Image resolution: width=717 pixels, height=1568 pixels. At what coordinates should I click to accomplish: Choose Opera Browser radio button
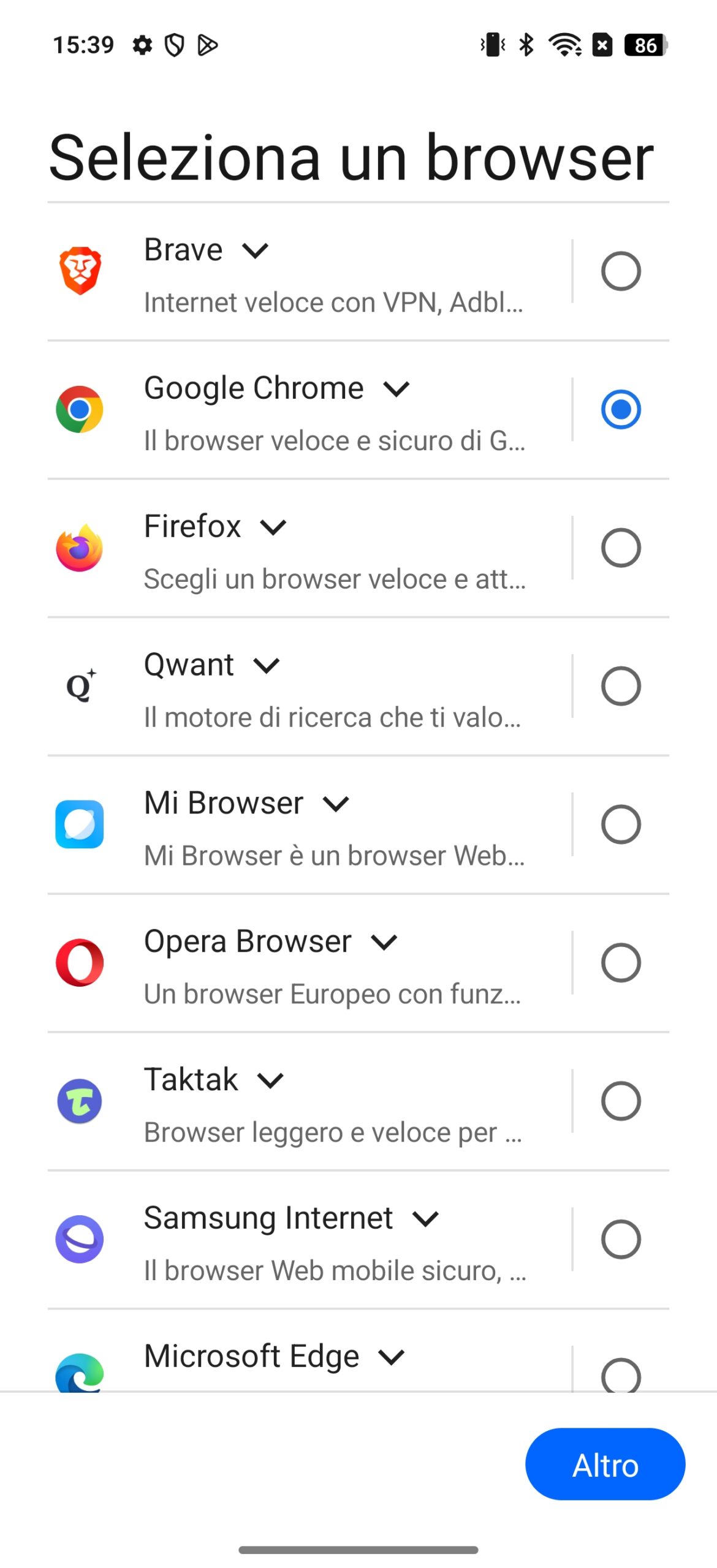(x=620, y=963)
